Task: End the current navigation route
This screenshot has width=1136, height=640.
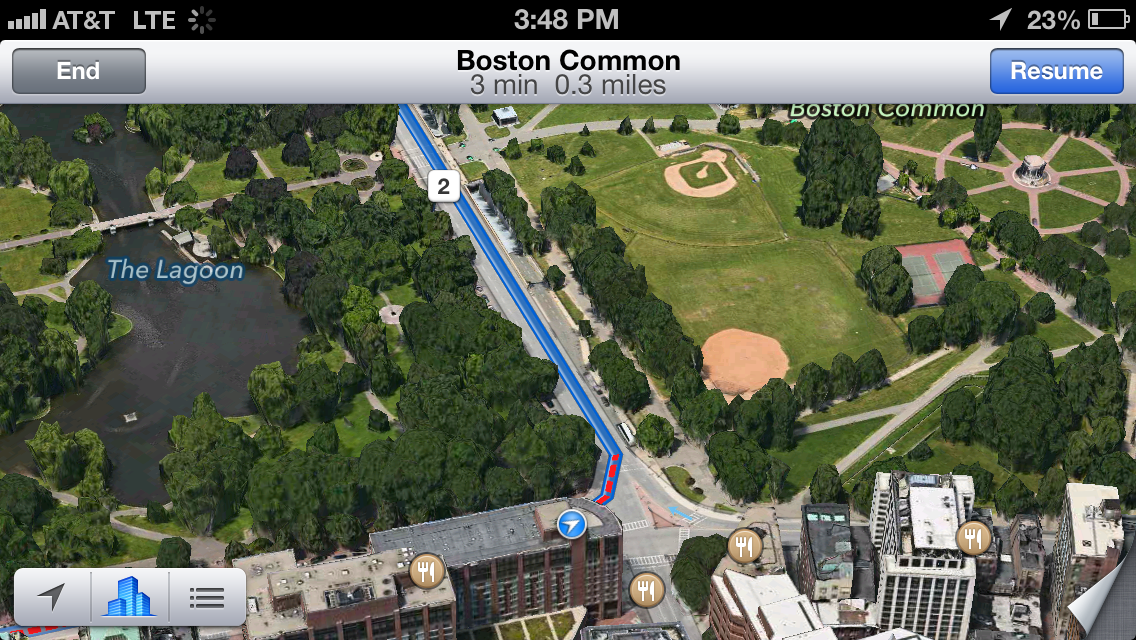Action: coord(78,71)
